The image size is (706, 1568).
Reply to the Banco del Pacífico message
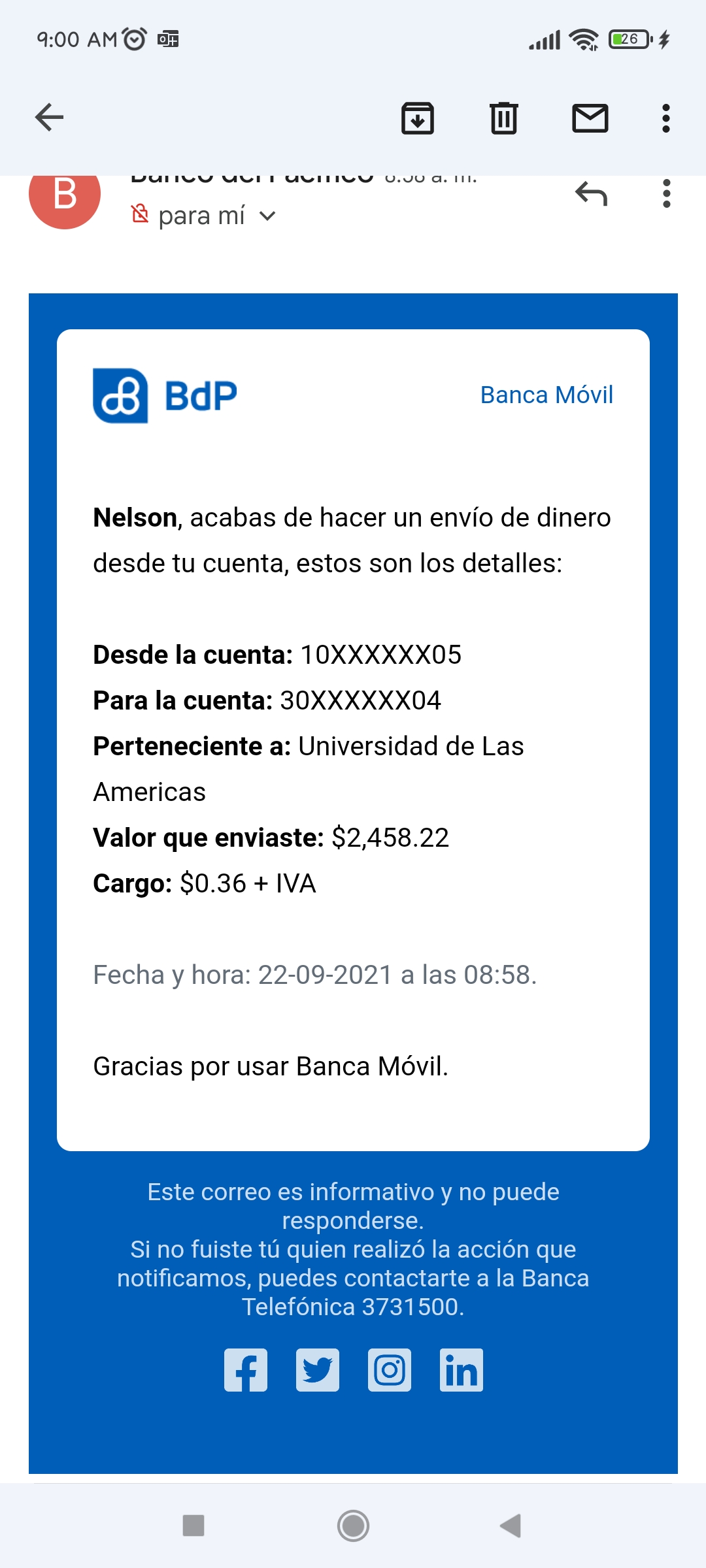point(592,194)
